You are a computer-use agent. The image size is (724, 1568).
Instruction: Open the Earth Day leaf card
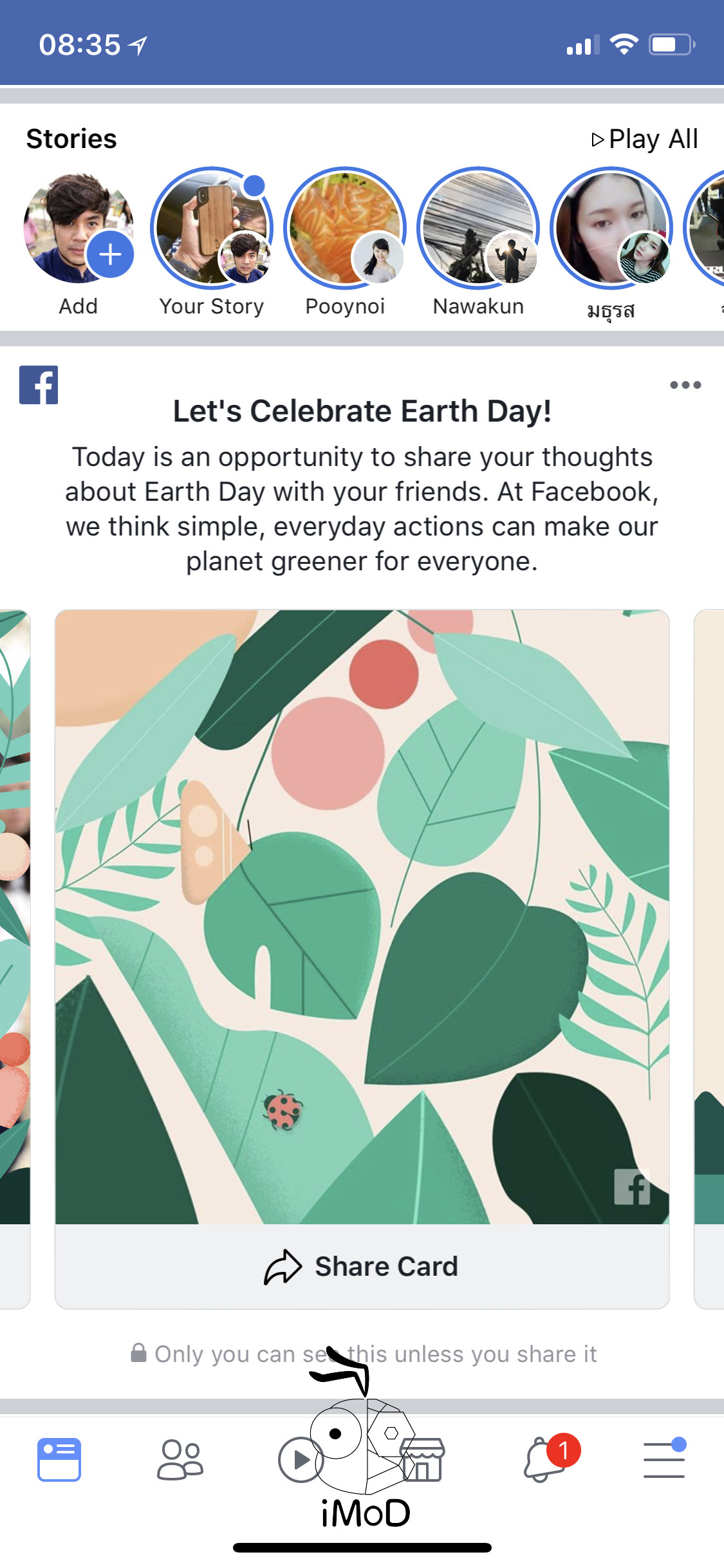pos(362,917)
